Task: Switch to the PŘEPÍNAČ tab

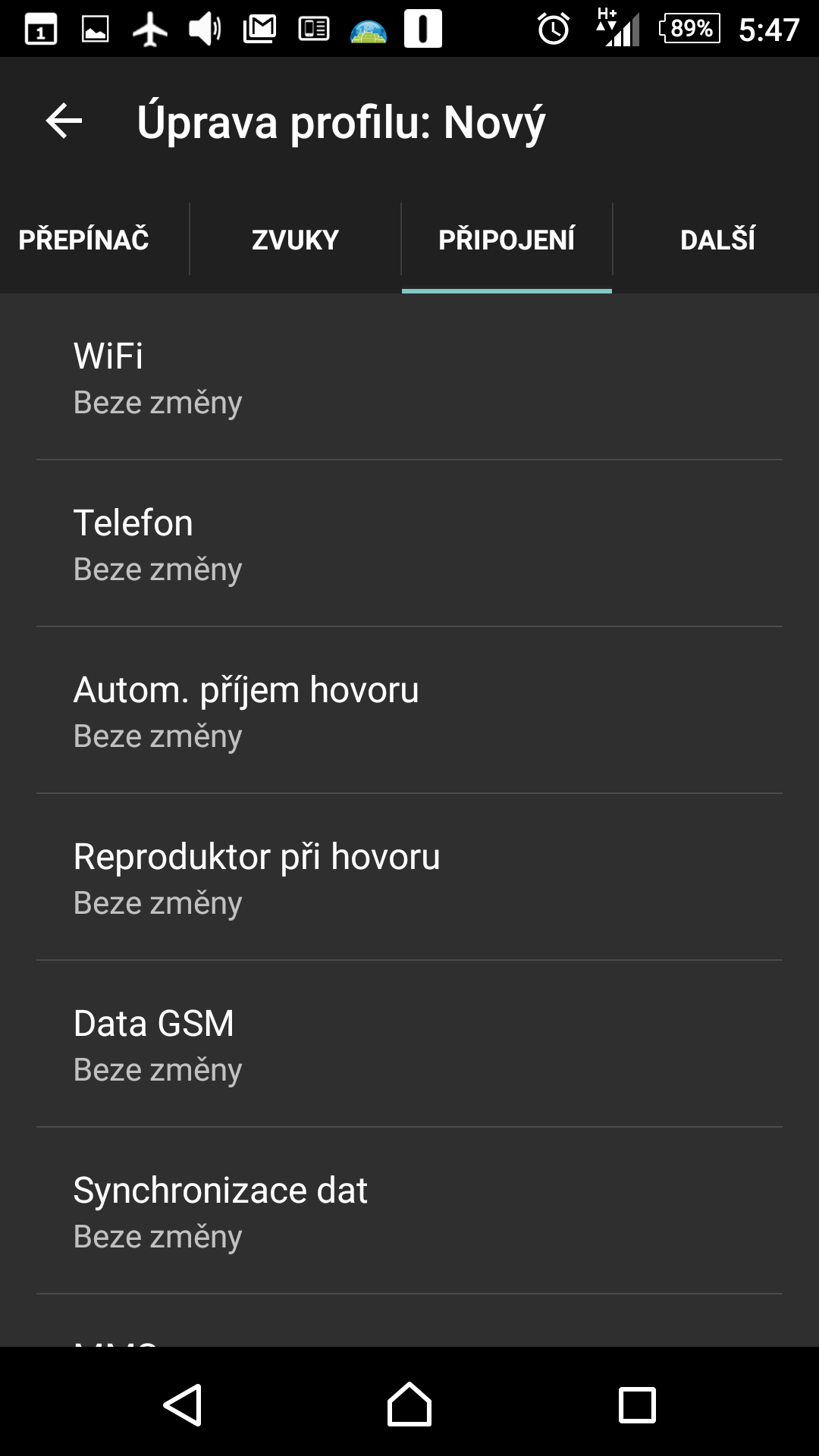Action: coord(83,240)
